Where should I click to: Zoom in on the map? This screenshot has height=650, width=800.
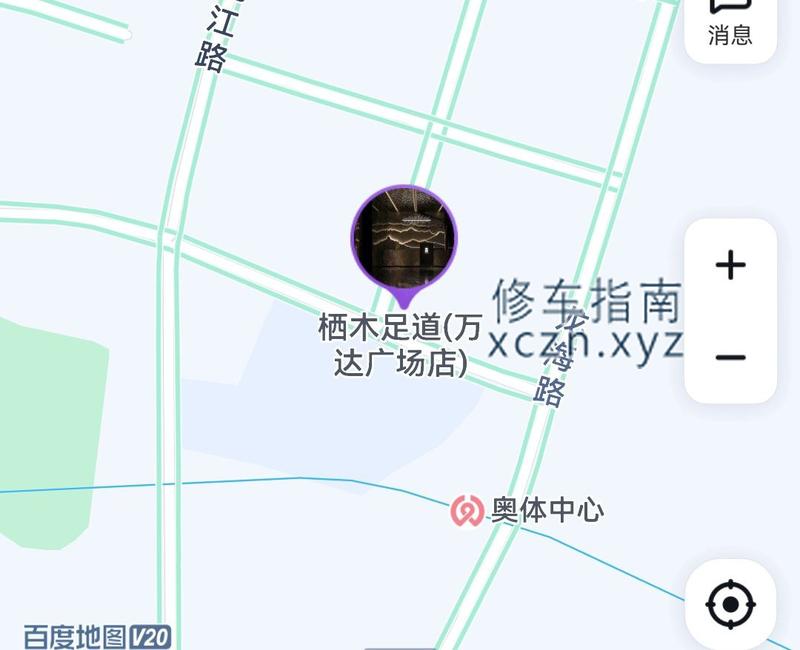click(731, 266)
